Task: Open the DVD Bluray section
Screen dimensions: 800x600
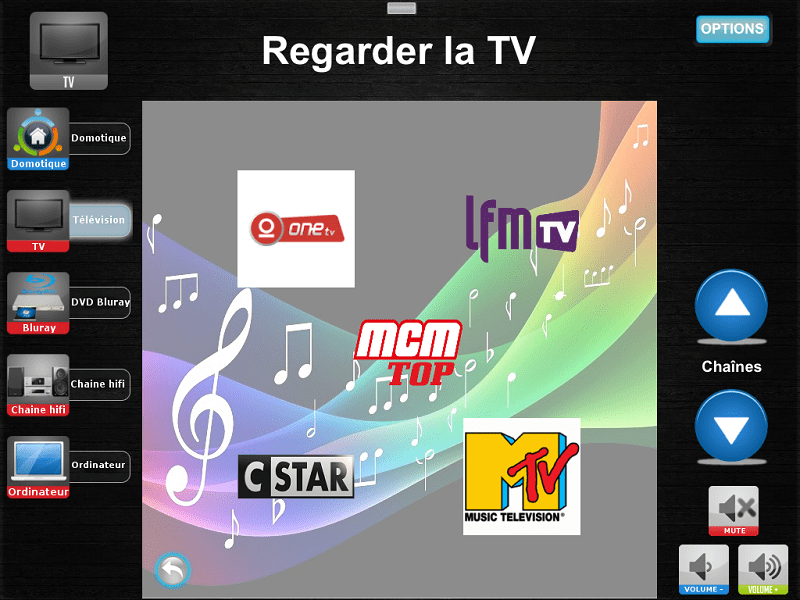Action: point(70,302)
